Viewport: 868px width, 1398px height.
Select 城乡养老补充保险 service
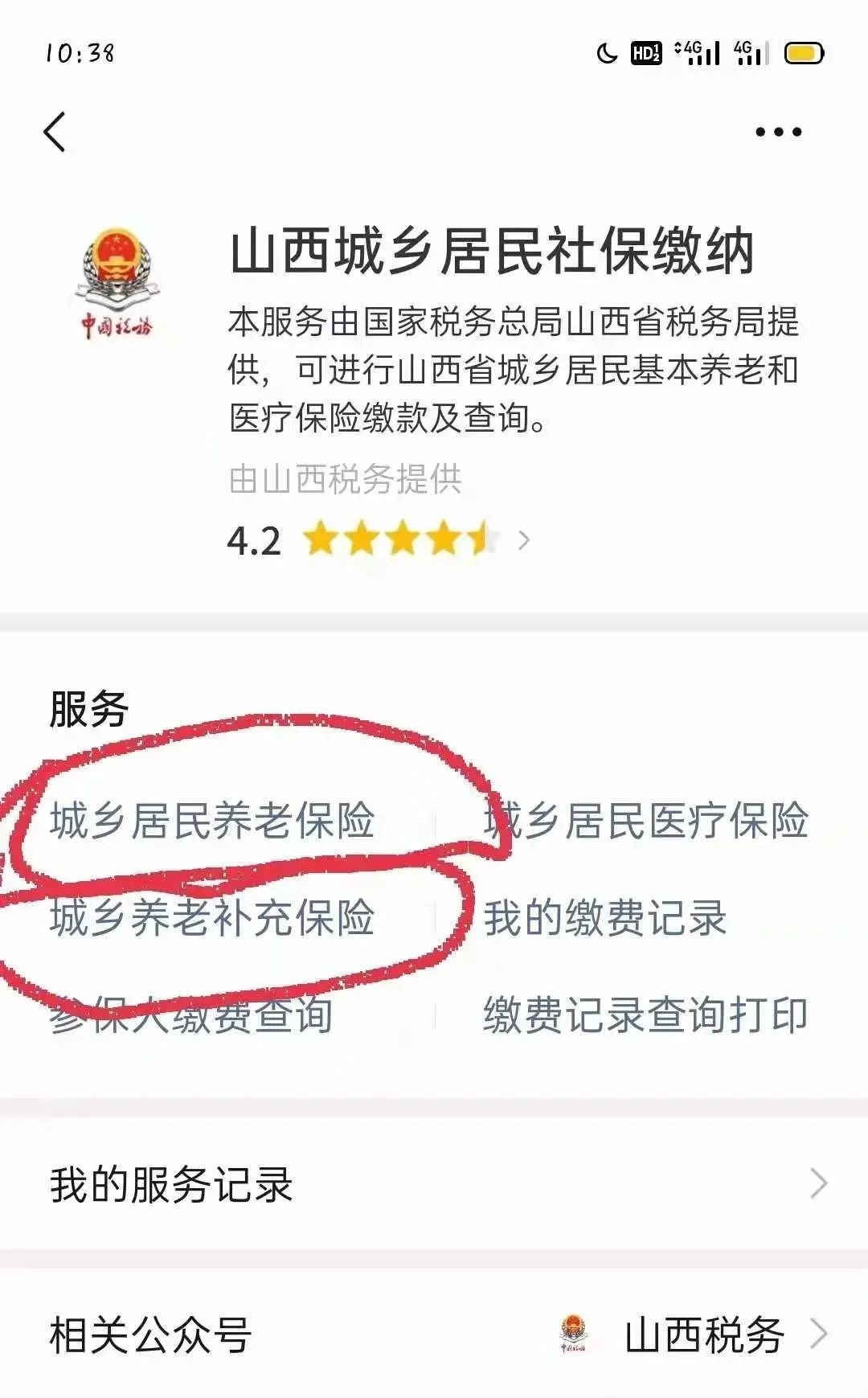[212, 918]
